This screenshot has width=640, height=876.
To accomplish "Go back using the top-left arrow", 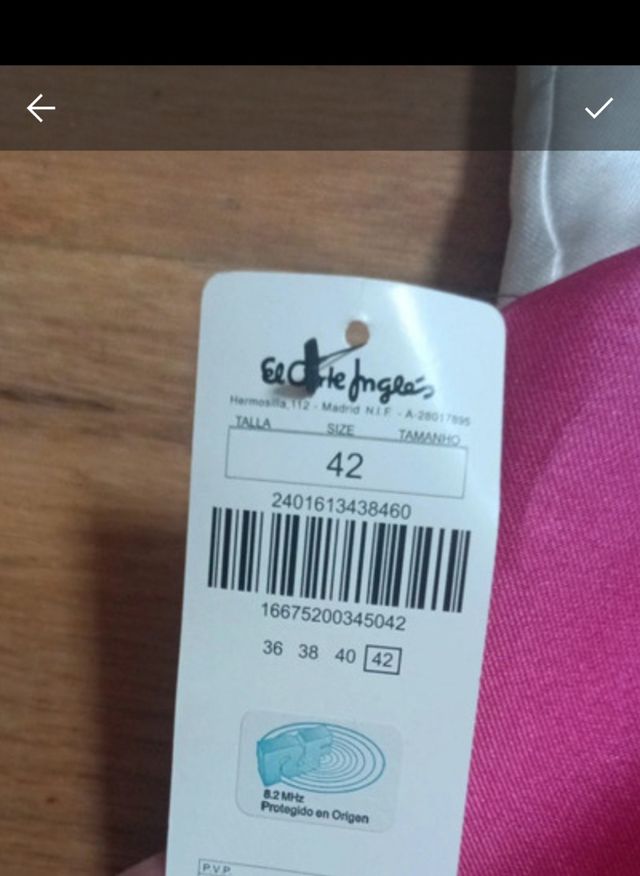I will pos(41,108).
